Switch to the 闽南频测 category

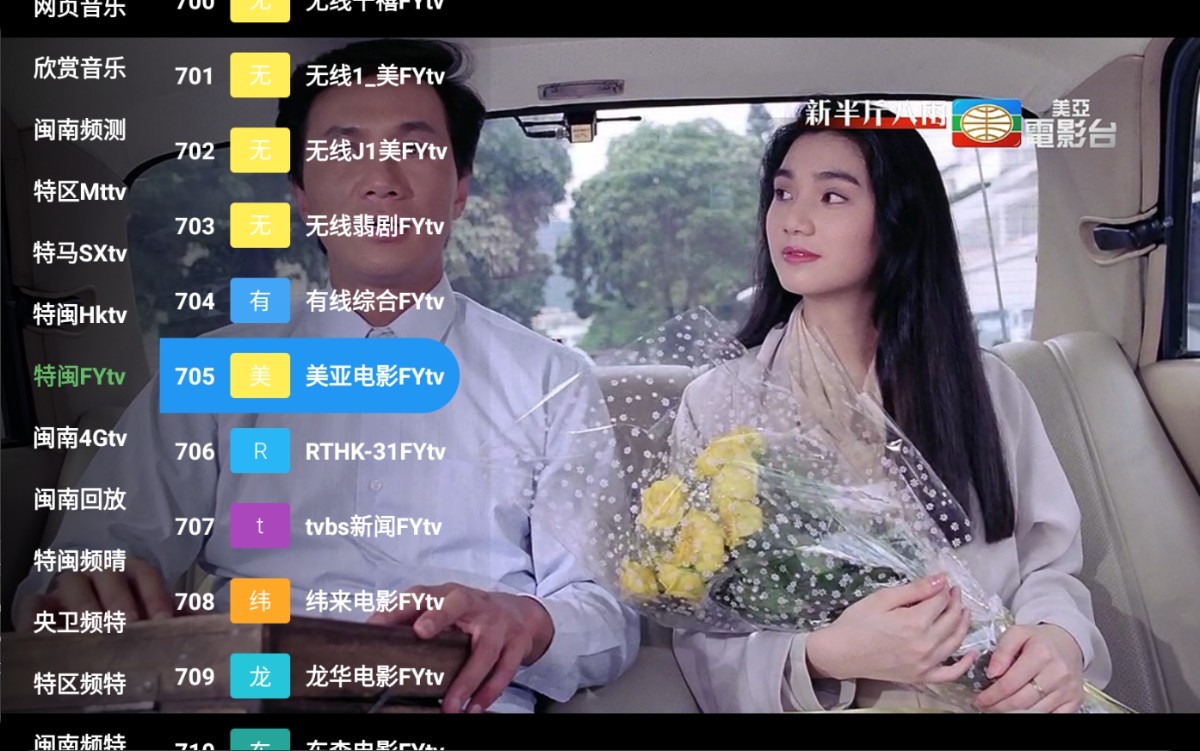tap(80, 130)
